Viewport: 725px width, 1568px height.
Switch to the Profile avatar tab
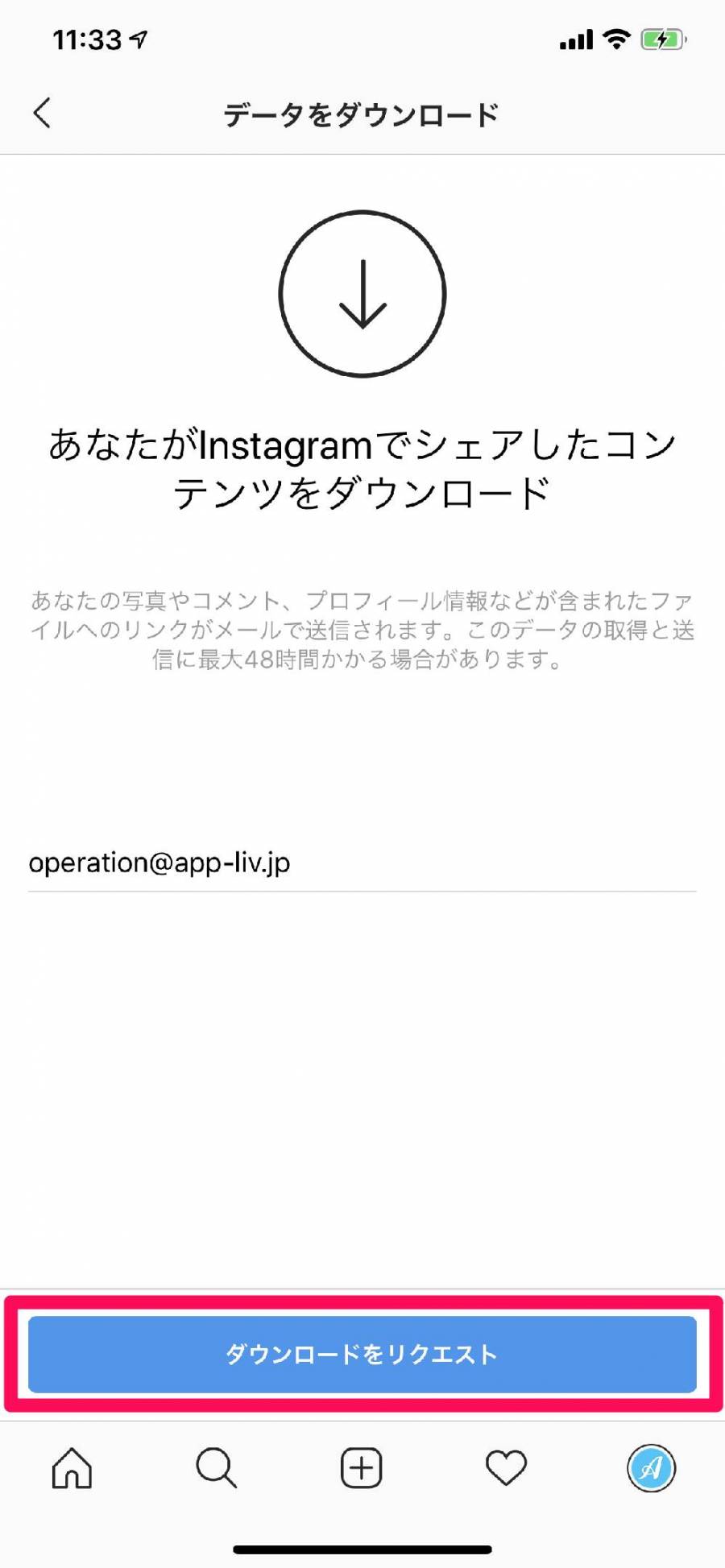tap(651, 1467)
